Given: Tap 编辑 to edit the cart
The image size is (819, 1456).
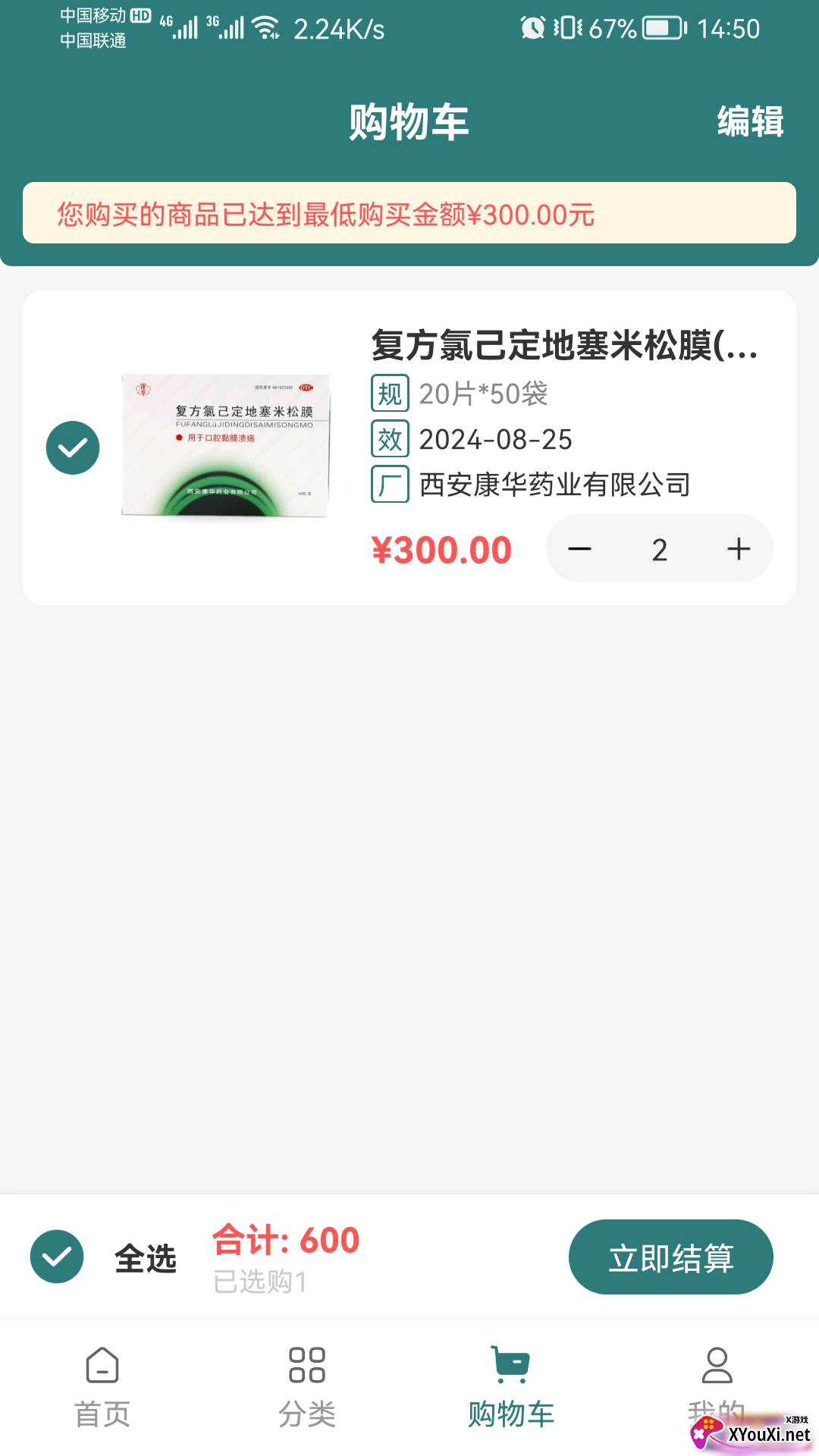Looking at the screenshot, I should coord(751,121).
